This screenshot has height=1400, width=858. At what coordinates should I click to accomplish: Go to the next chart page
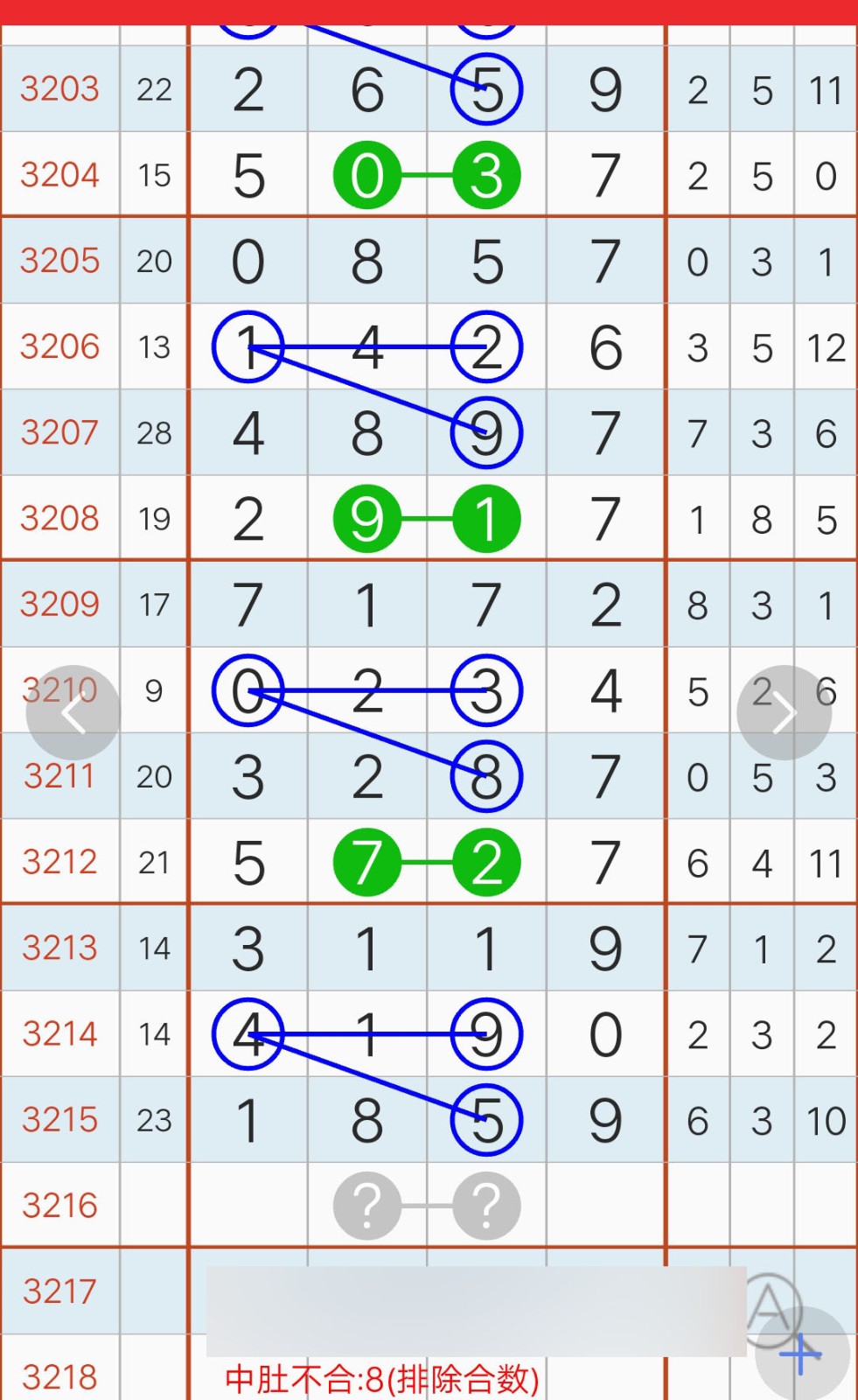tap(784, 712)
